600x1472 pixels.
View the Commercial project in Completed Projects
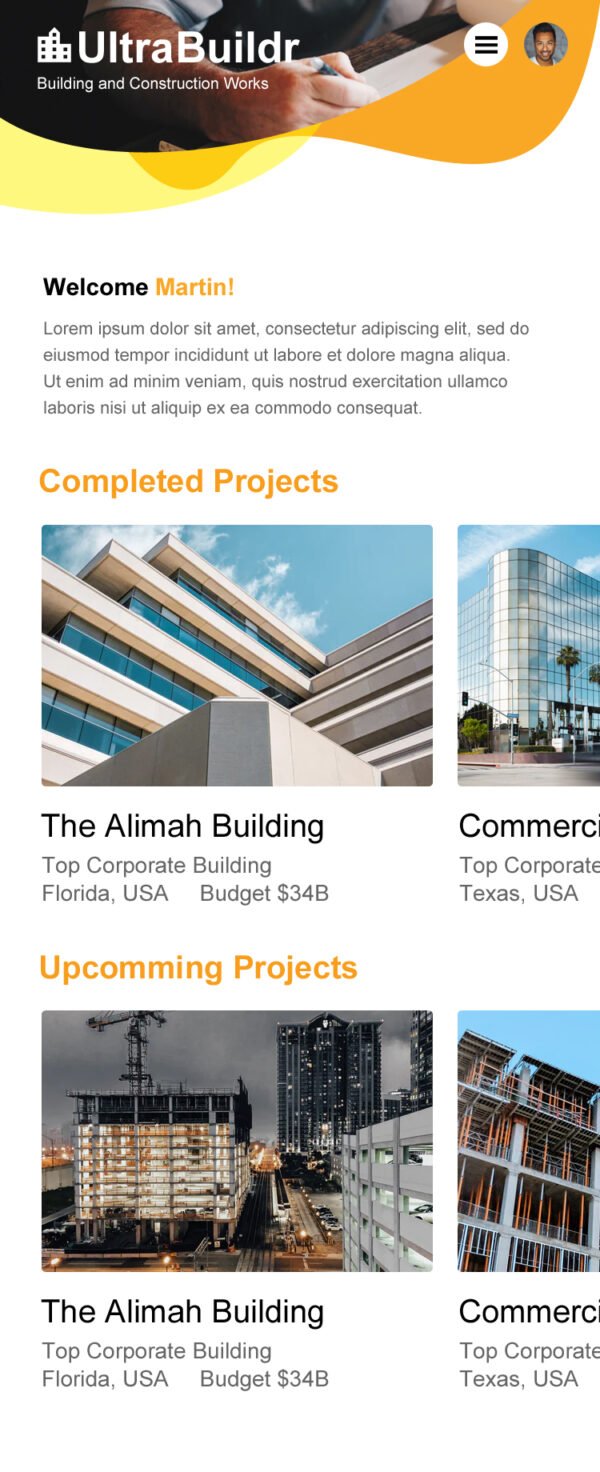click(529, 655)
